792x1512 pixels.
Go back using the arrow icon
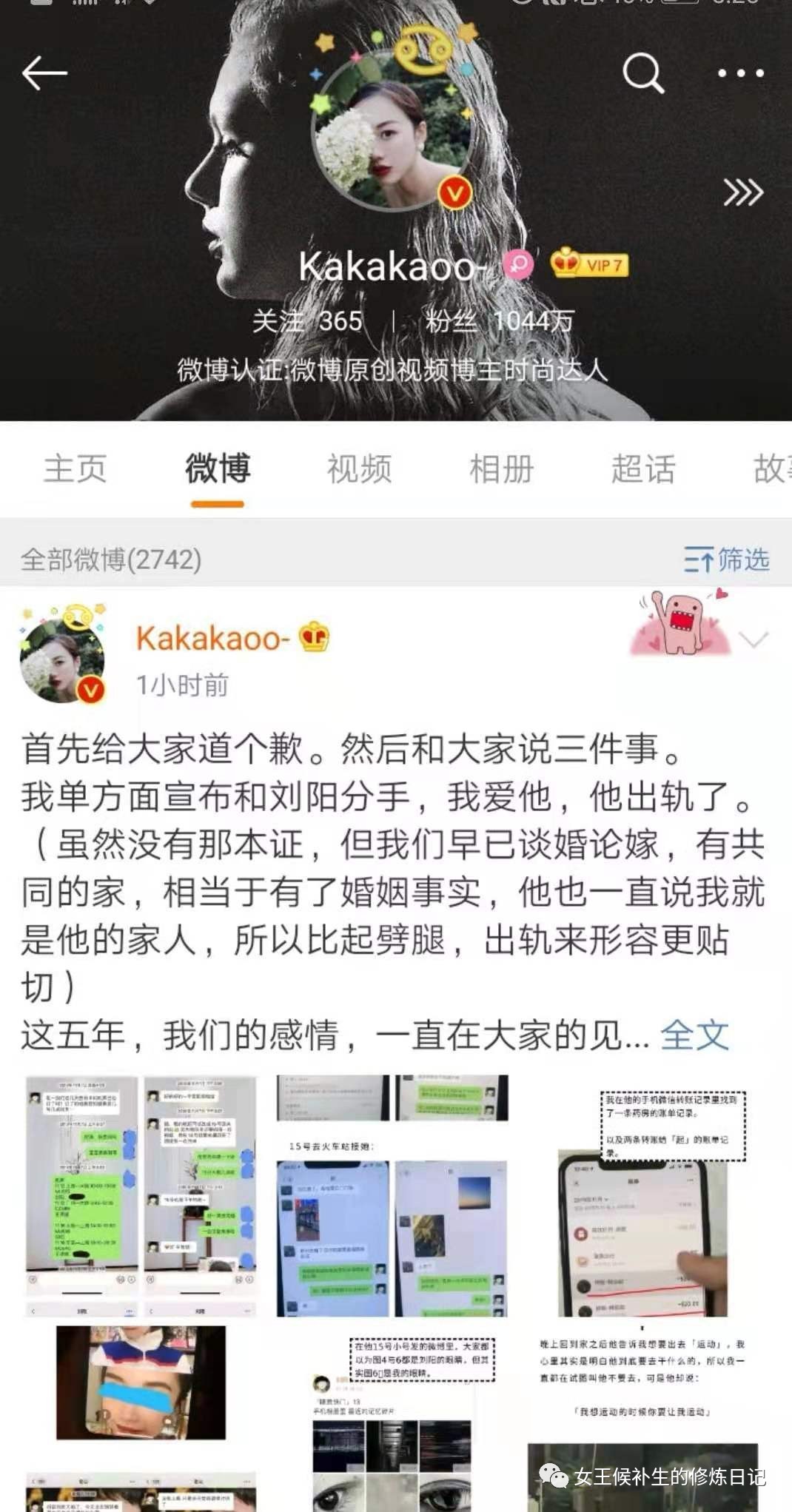click(44, 73)
